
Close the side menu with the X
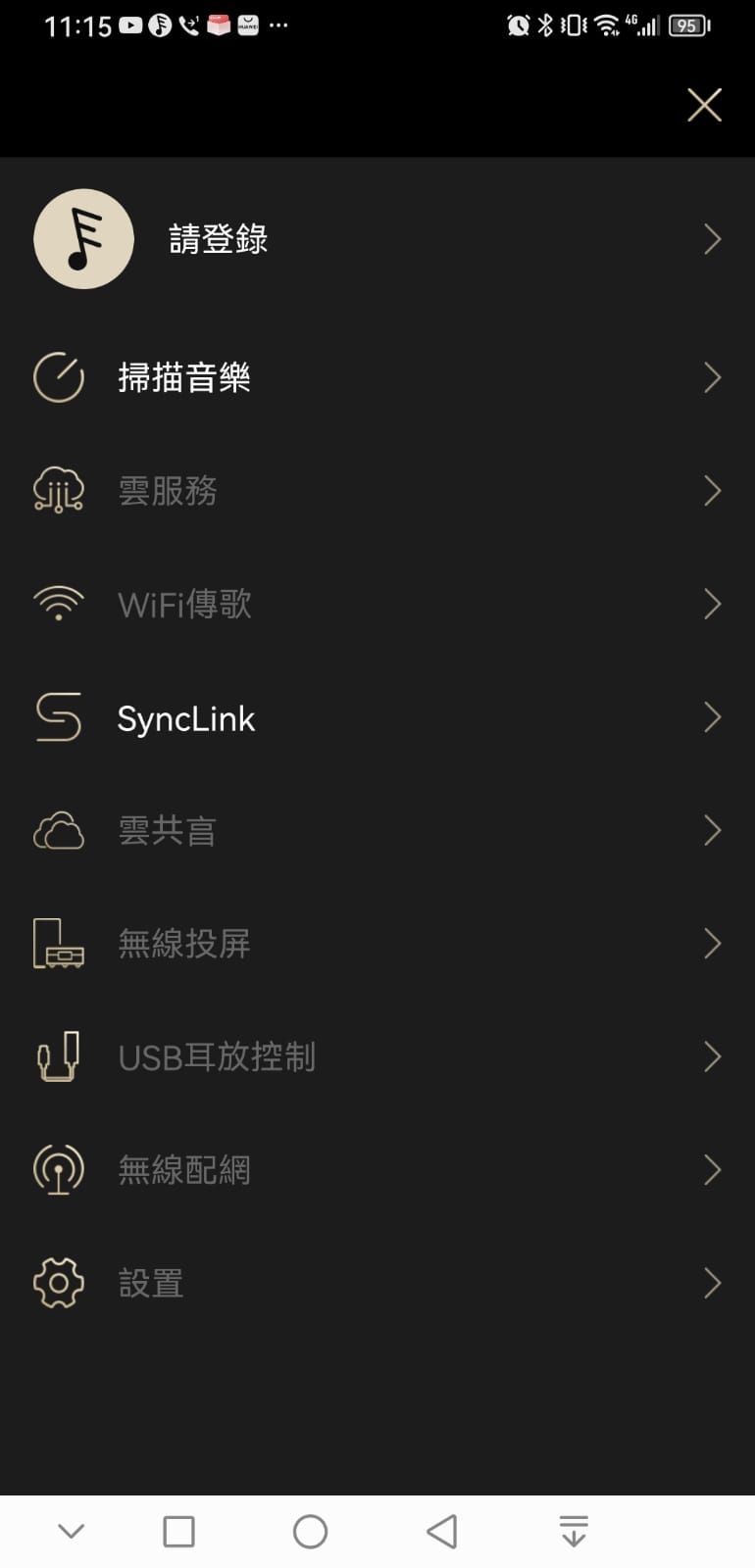tap(704, 105)
